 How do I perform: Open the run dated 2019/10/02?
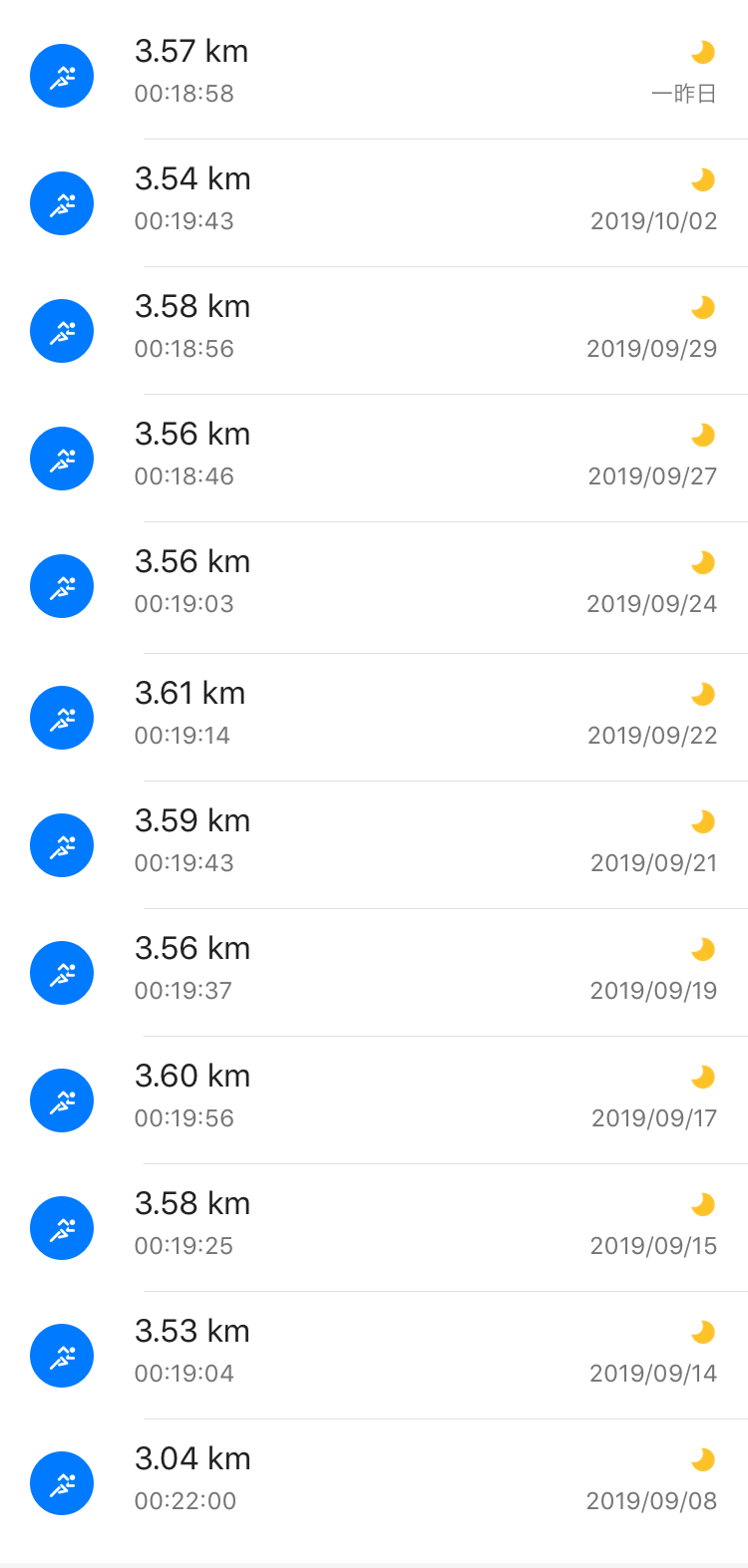374,203
